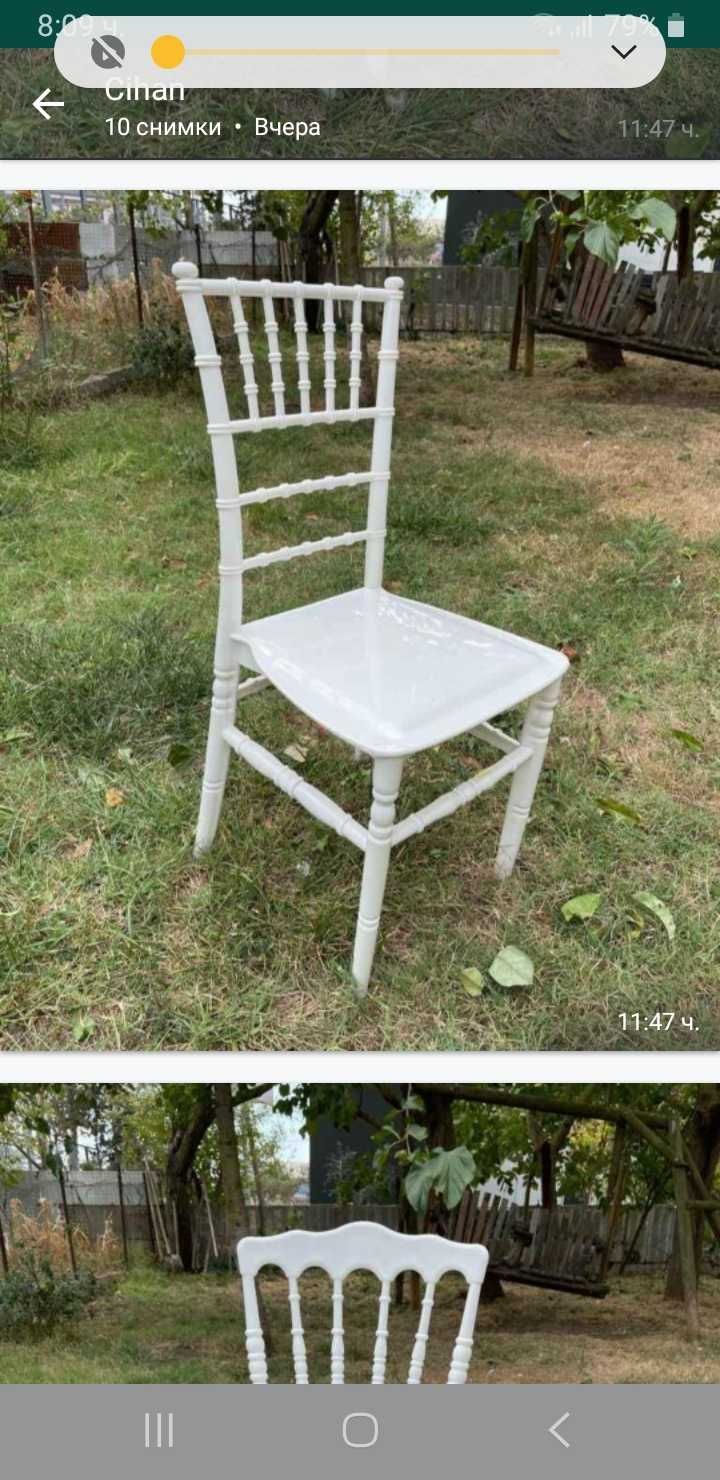
Task: Open recent apps from the navigation bar
Action: coord(159,1430)
